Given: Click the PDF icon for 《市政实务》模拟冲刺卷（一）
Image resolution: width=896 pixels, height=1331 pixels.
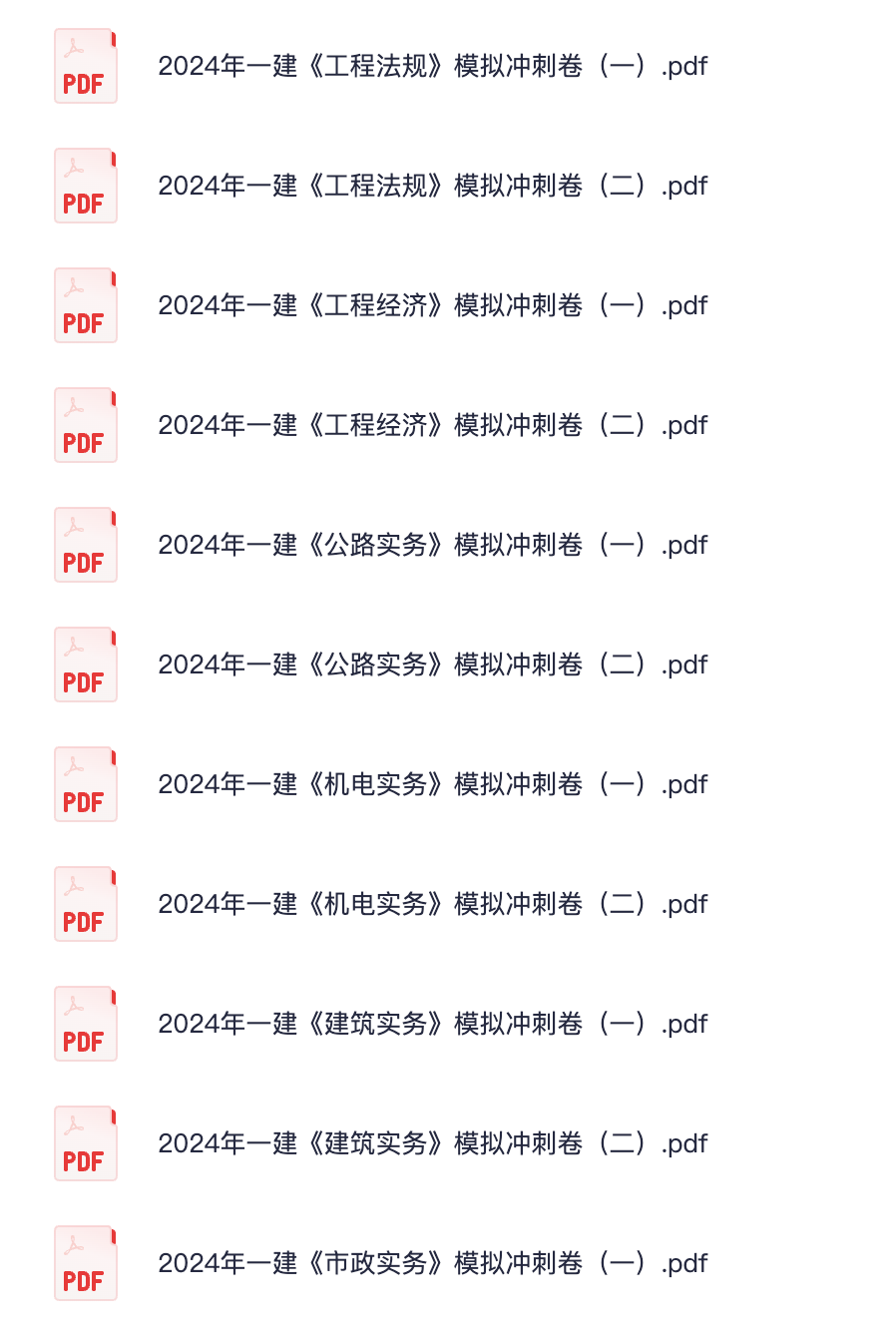Looking at the screenshot, I should pos(86,1263).
